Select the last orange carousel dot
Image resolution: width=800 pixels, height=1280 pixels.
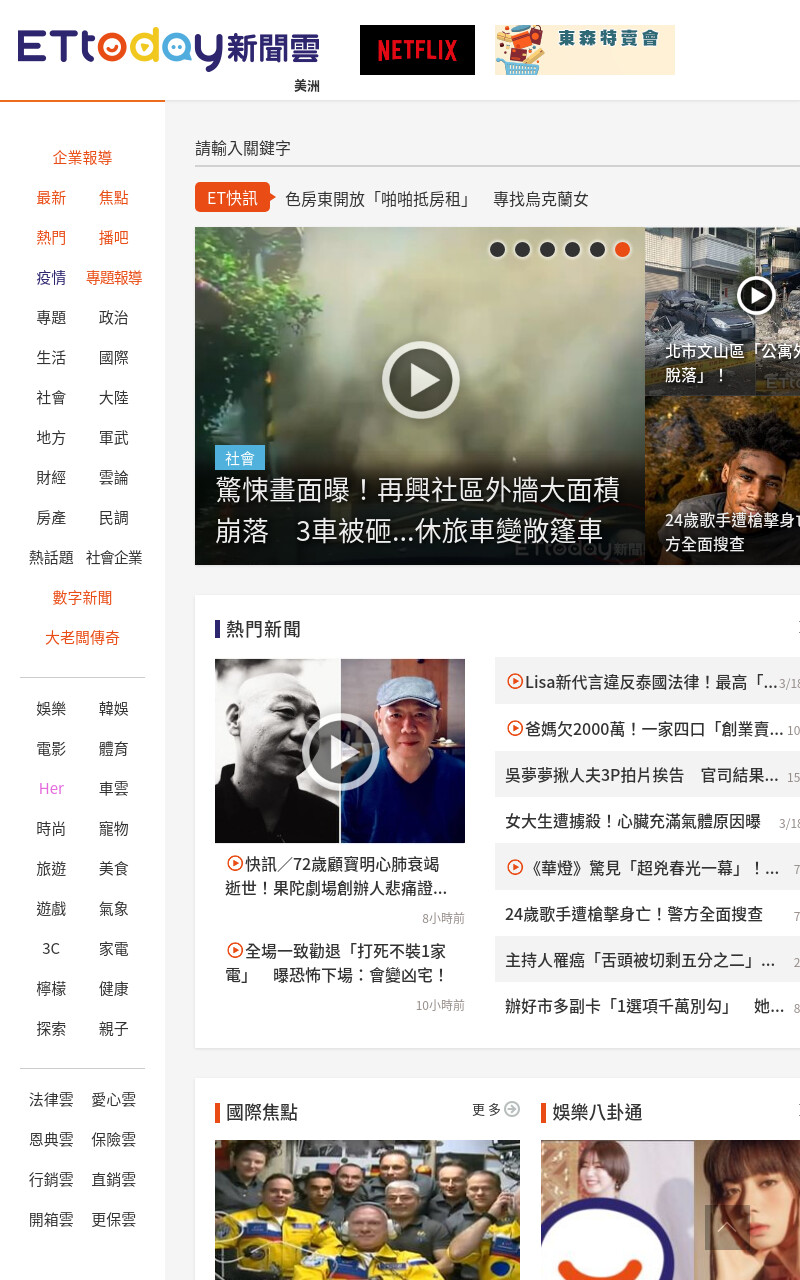click(622, 249)
